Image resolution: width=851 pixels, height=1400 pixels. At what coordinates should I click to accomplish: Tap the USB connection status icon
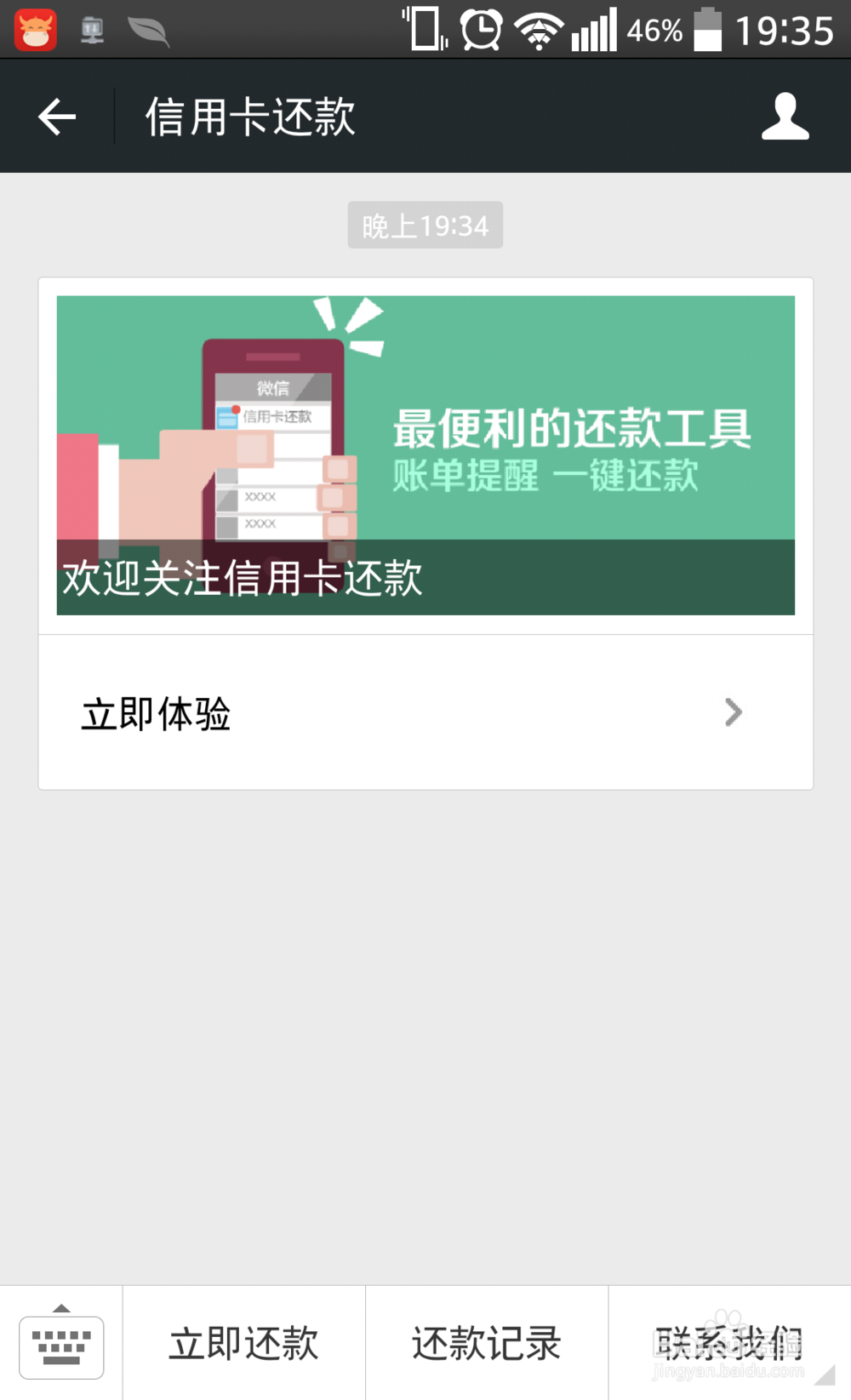(91, 30)
